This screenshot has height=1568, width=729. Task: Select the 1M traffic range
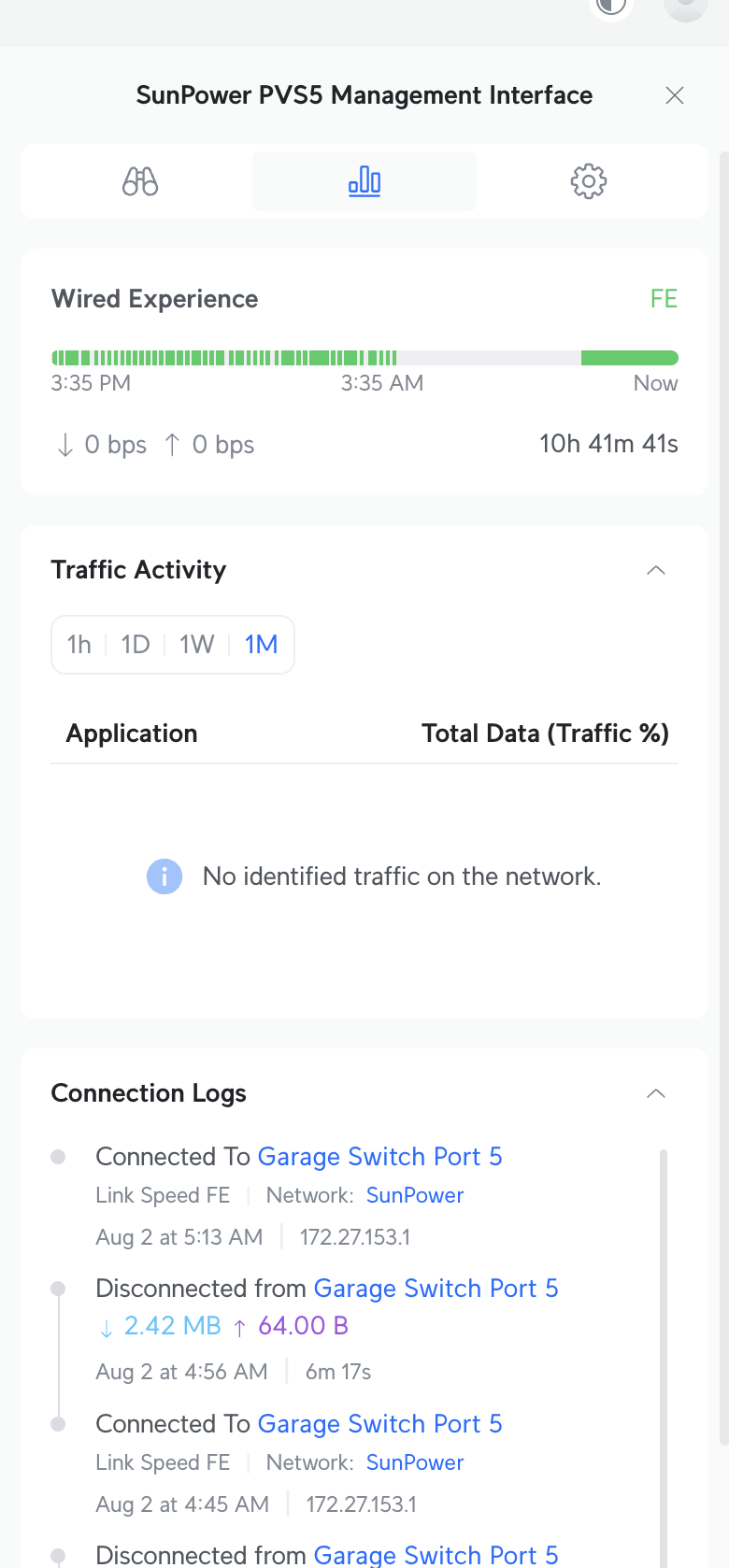pos(261,645)
